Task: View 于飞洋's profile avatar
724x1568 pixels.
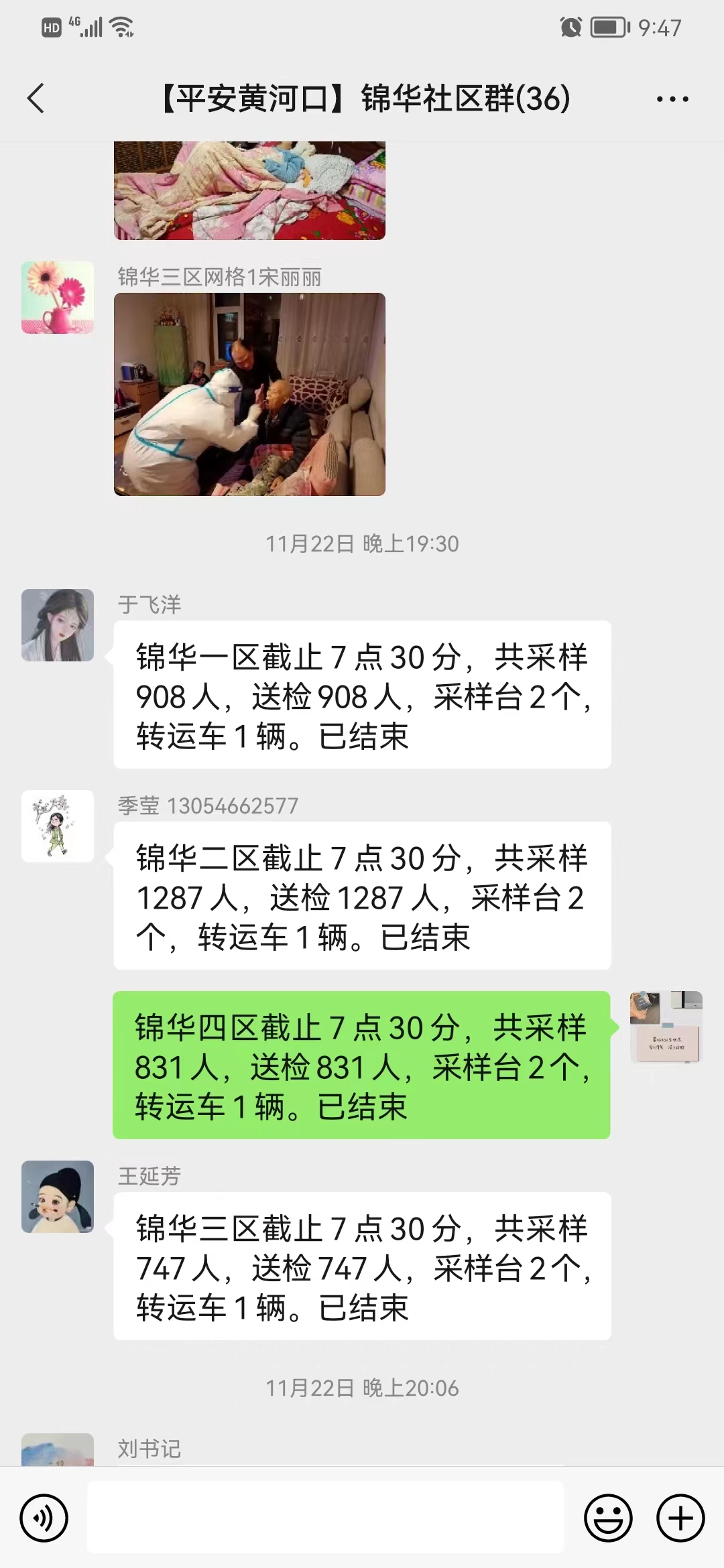Action: (x=58, y=625)
